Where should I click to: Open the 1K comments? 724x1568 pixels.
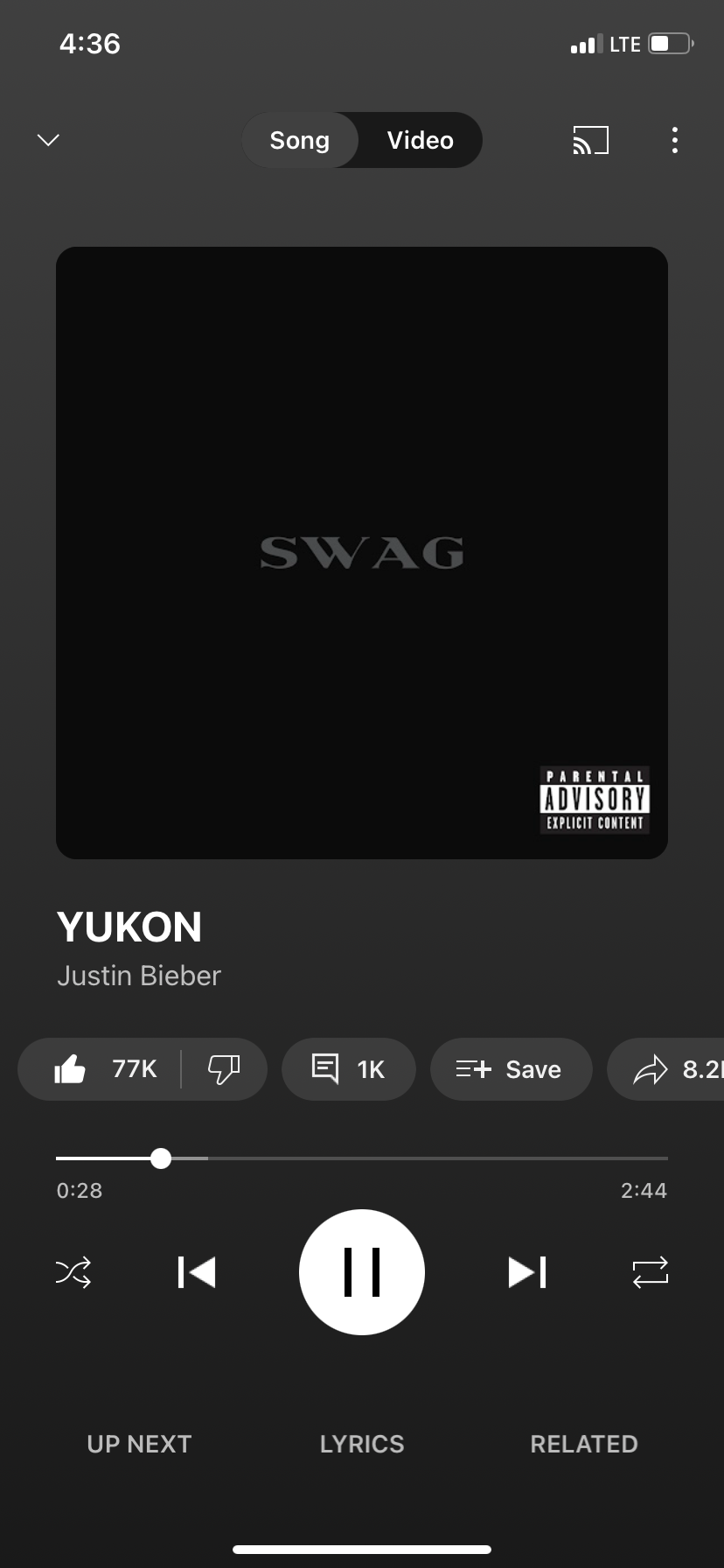tap(348, 1069)
